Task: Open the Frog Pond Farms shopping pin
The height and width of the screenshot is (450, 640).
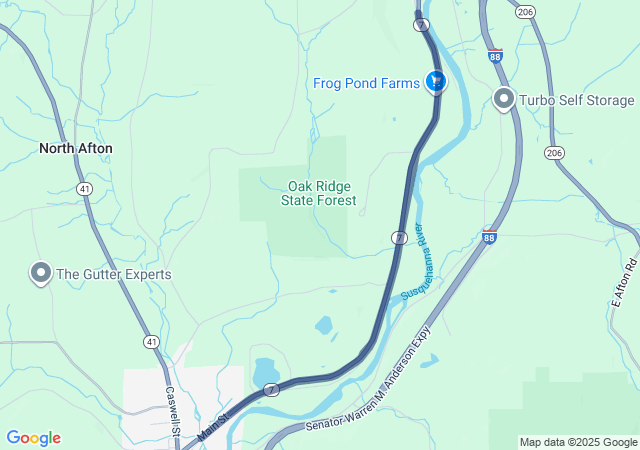Action: [x=435, y=82]
